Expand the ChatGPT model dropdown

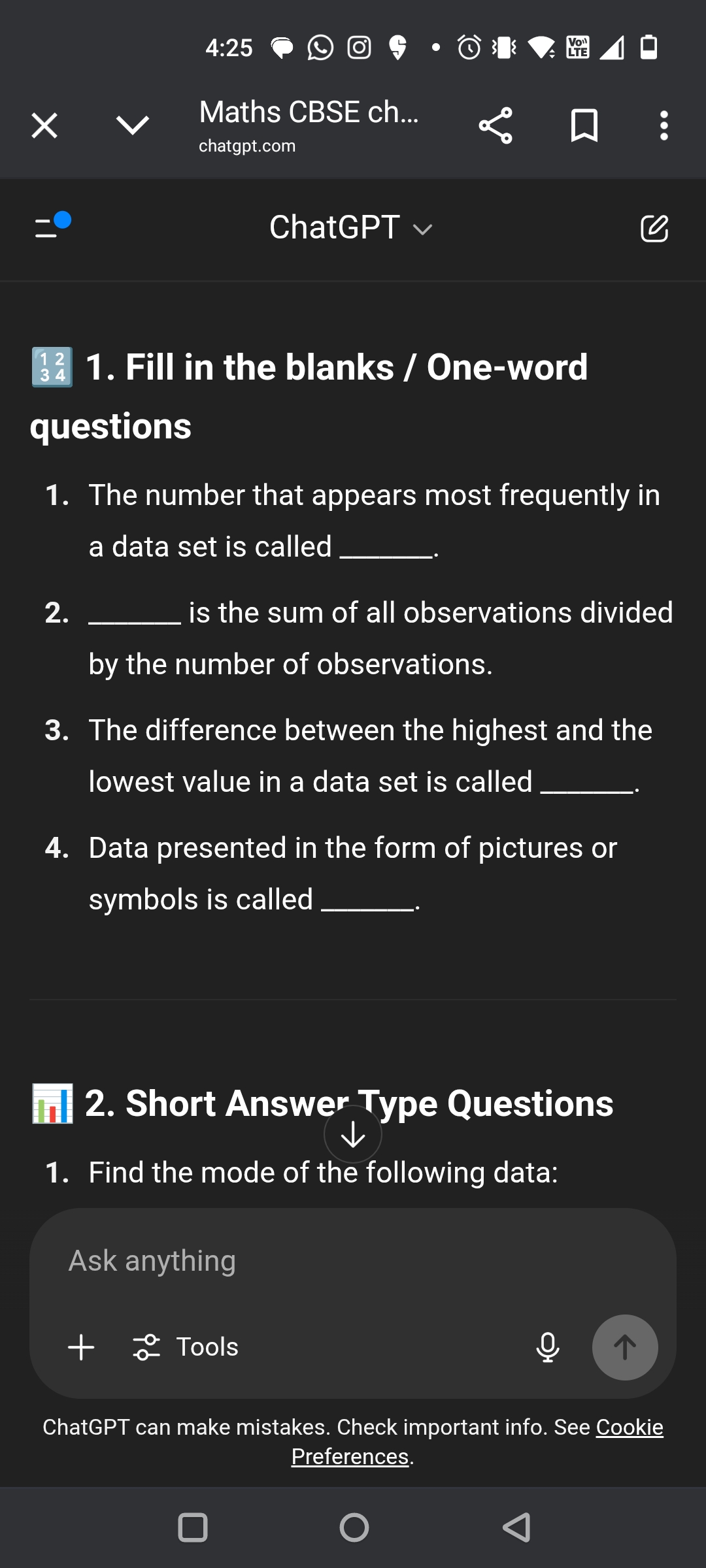tap(351, 228)
